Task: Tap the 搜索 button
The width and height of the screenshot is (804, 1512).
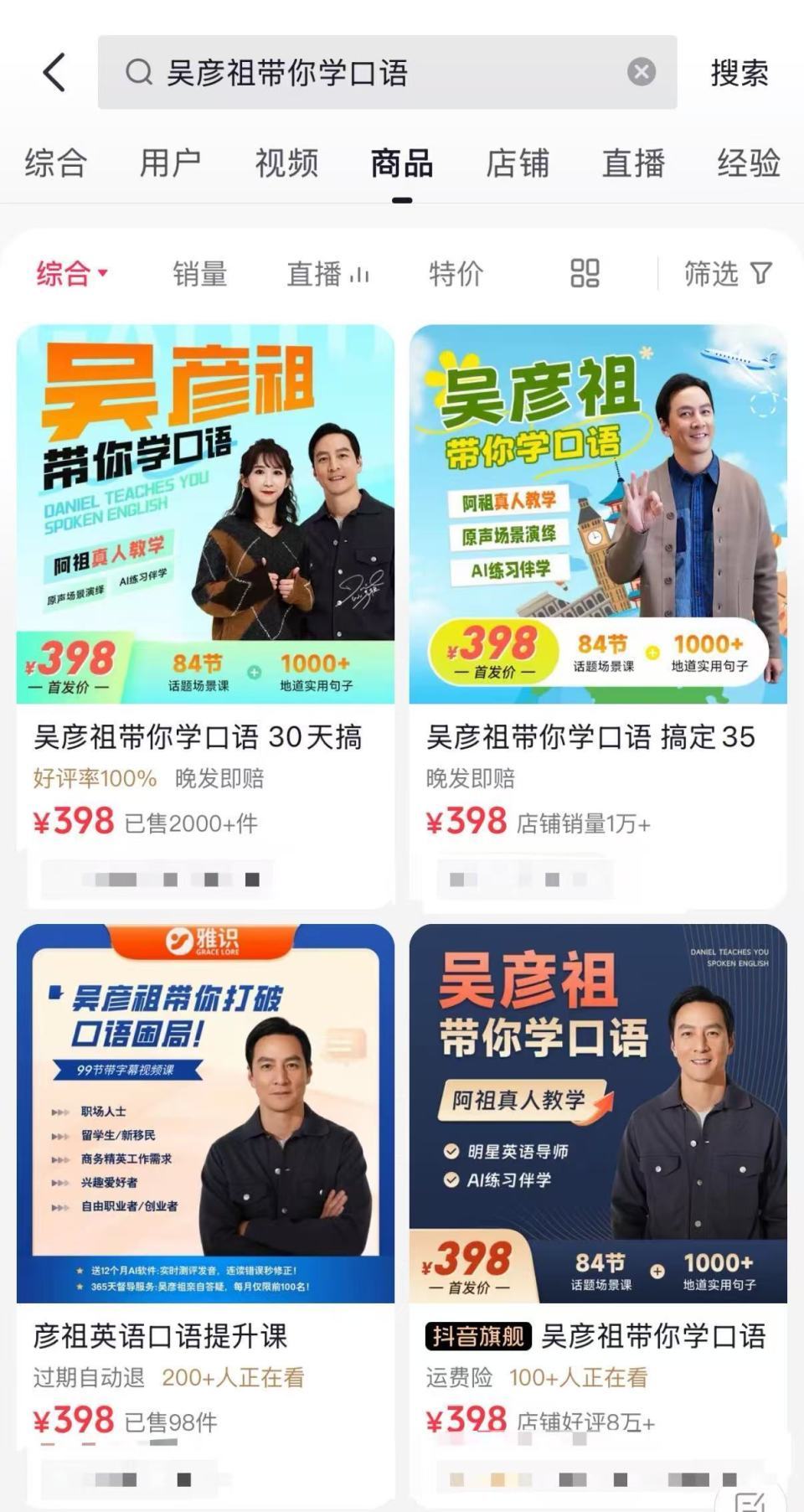Action: [739, 73]
